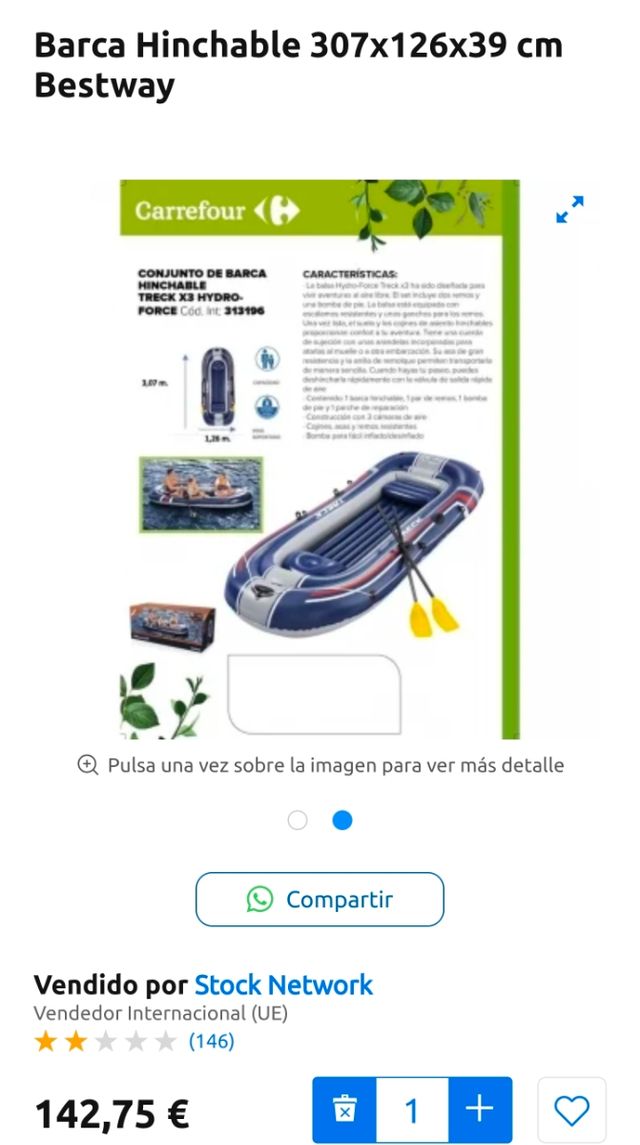Open the boat product image for detail
The image size is (640, 1145).
320,459
